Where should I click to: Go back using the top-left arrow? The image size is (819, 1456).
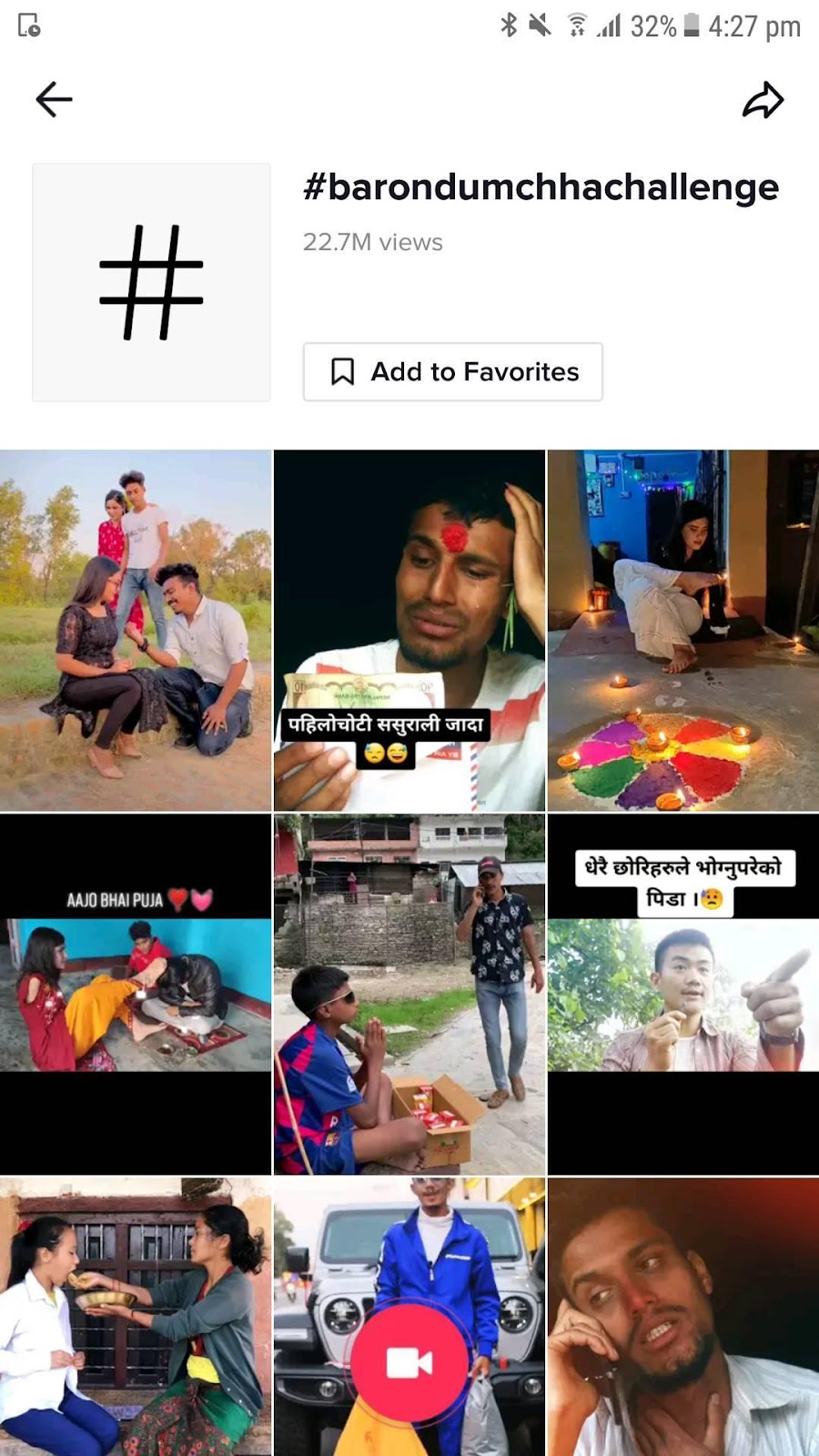[54, 99]
